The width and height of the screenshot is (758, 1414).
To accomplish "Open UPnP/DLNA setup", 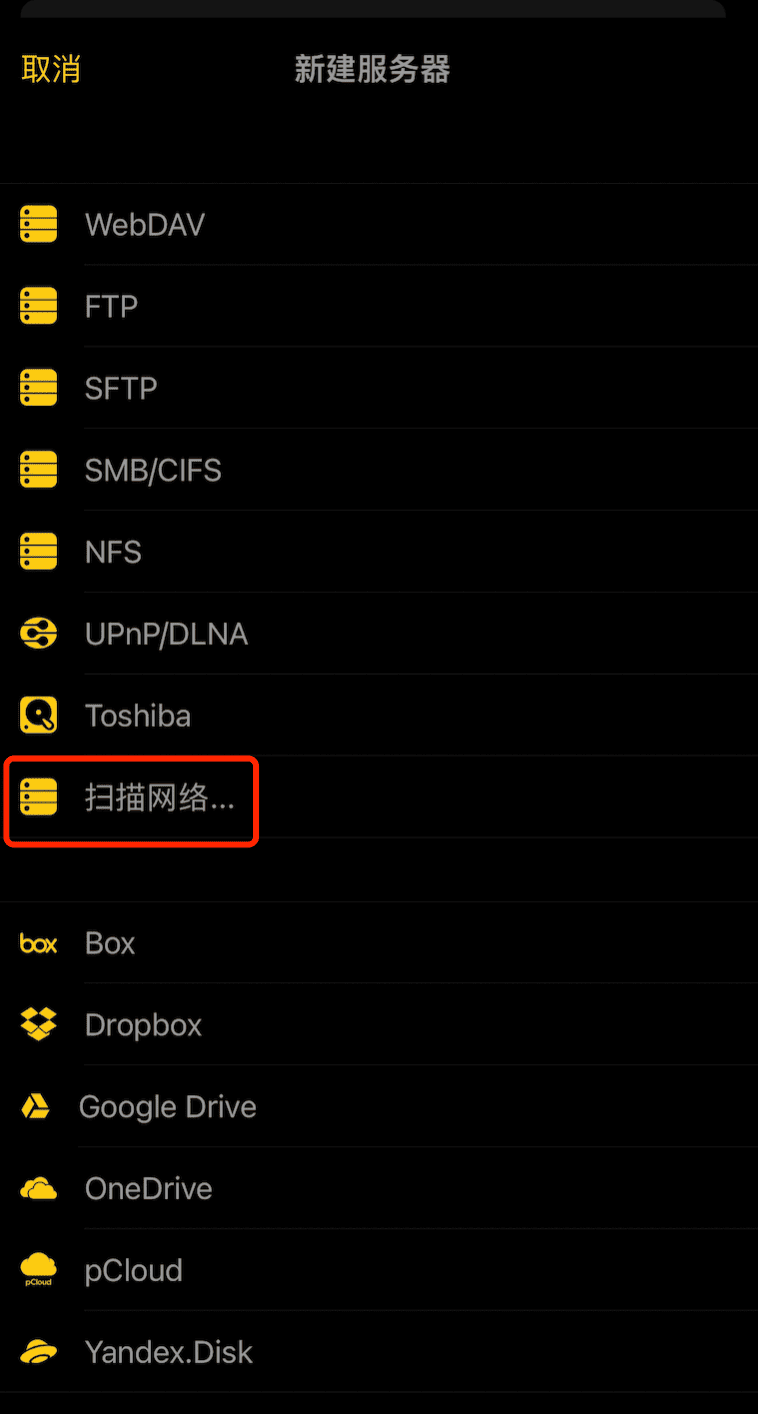I will coord(165,634).
